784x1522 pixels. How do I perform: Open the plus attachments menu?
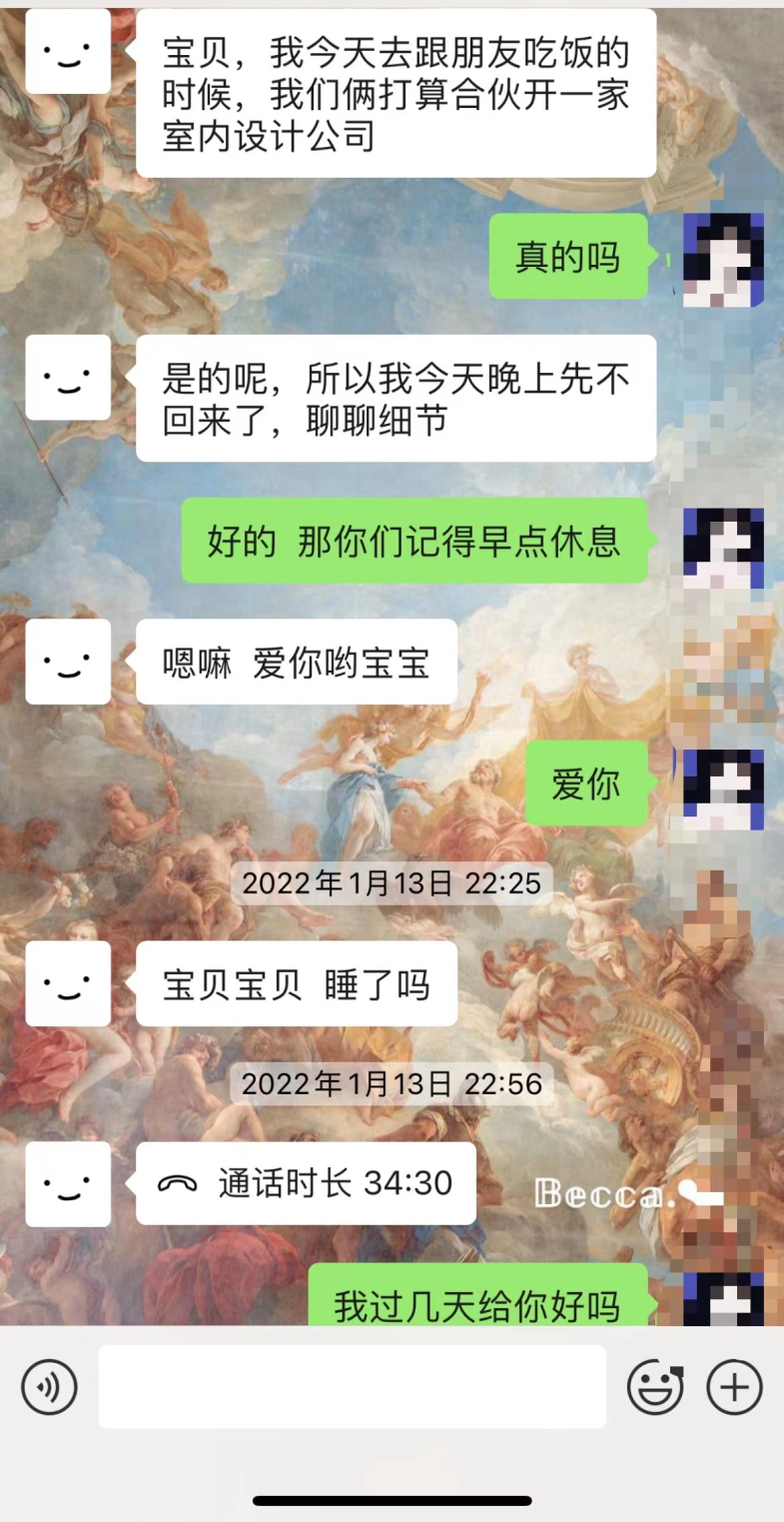coord(734,1387)
